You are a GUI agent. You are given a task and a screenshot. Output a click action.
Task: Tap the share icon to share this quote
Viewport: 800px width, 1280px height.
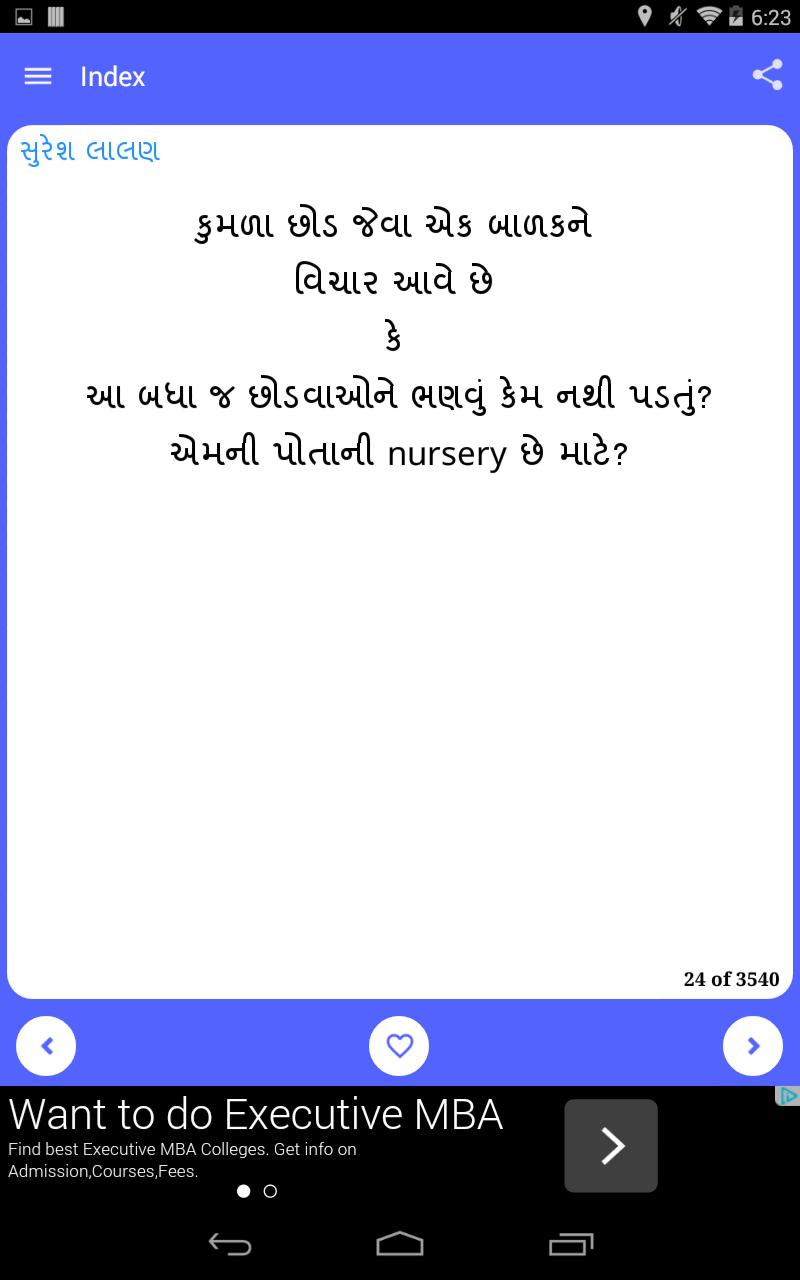coord(766,74)
